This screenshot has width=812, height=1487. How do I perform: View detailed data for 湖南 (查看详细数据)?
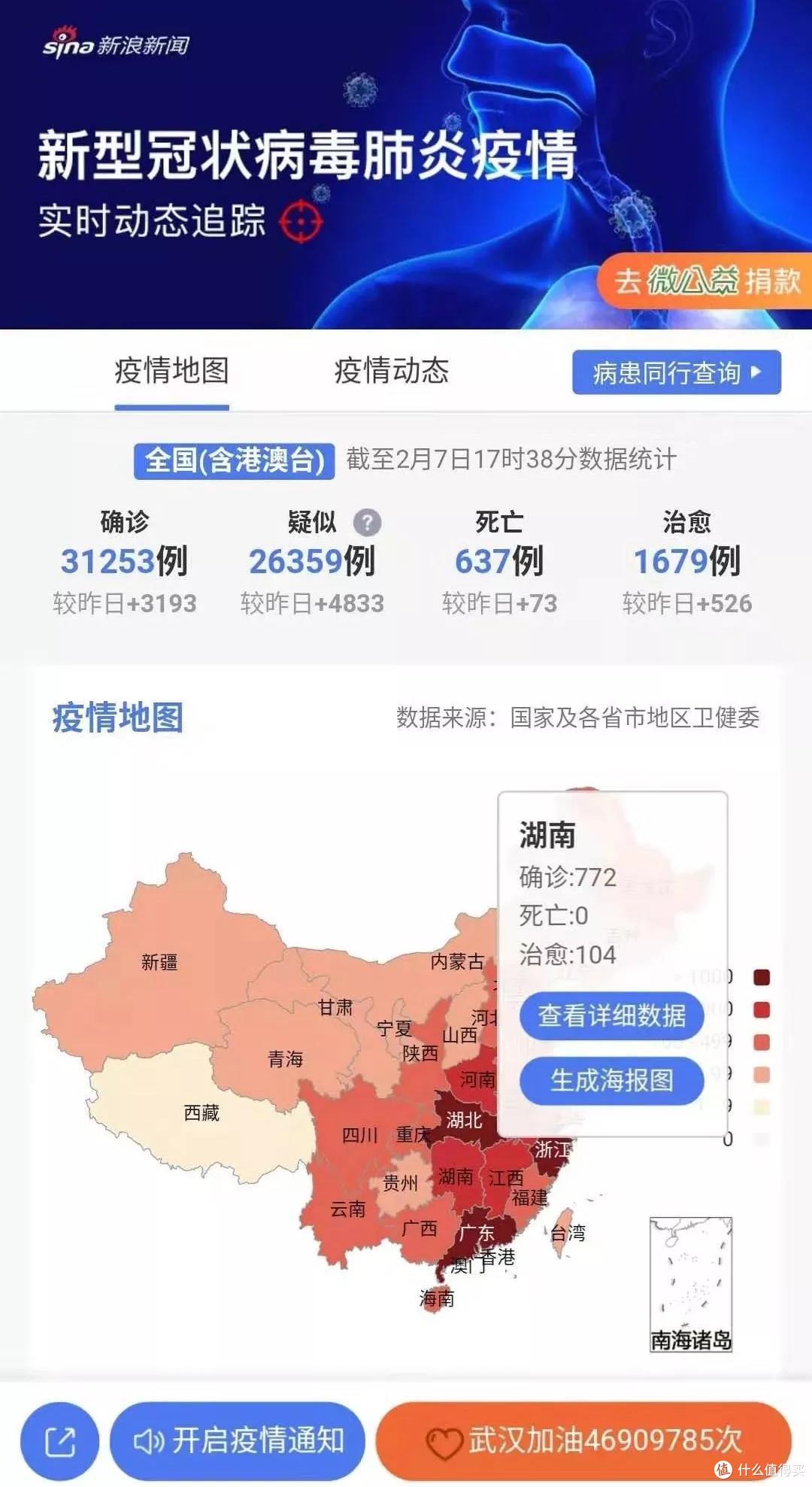click(611, 1015)
